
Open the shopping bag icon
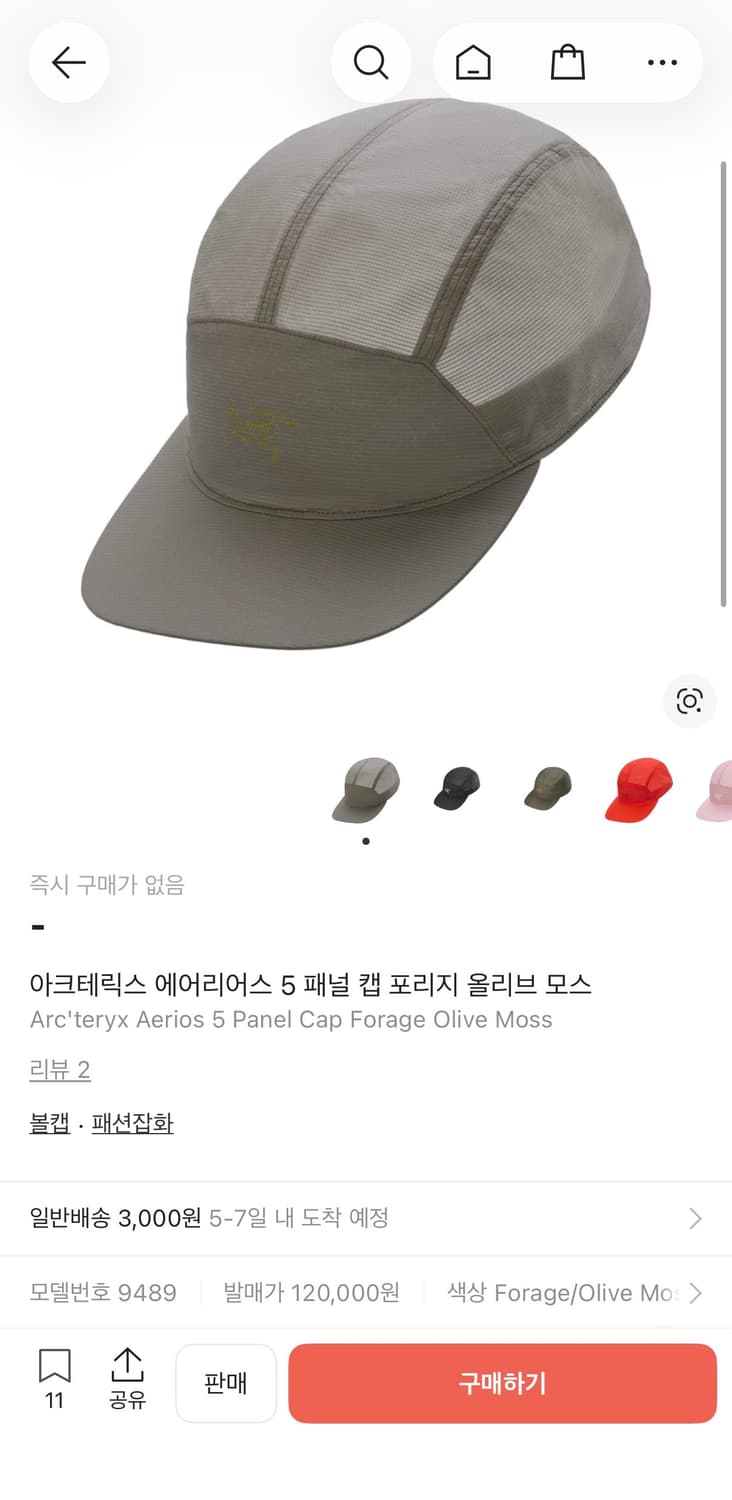[x=567, y=62]
